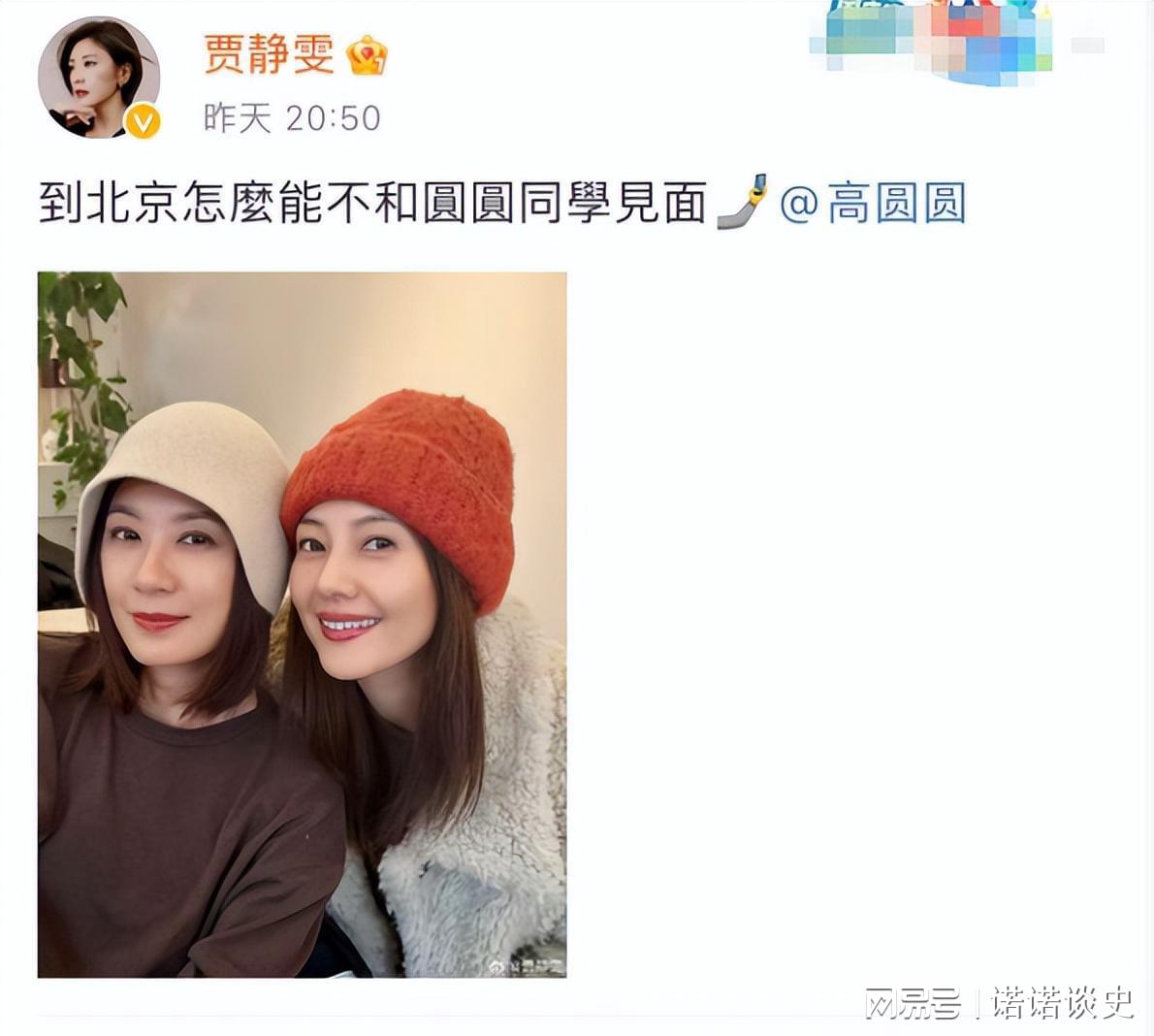
Task: Open the @高圆圆 mention link
Action: tap(873, 204)
